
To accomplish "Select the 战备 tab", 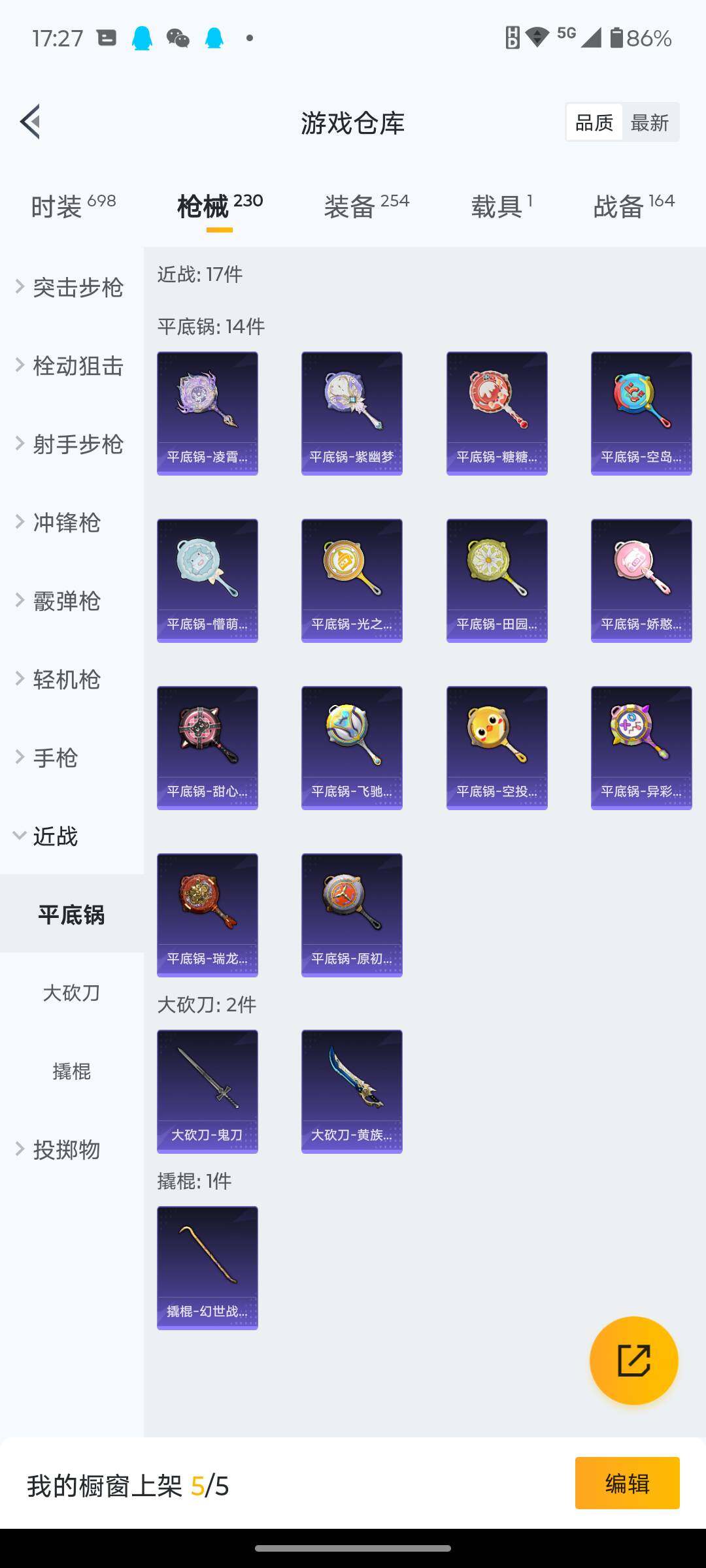I will coord(633,206).
